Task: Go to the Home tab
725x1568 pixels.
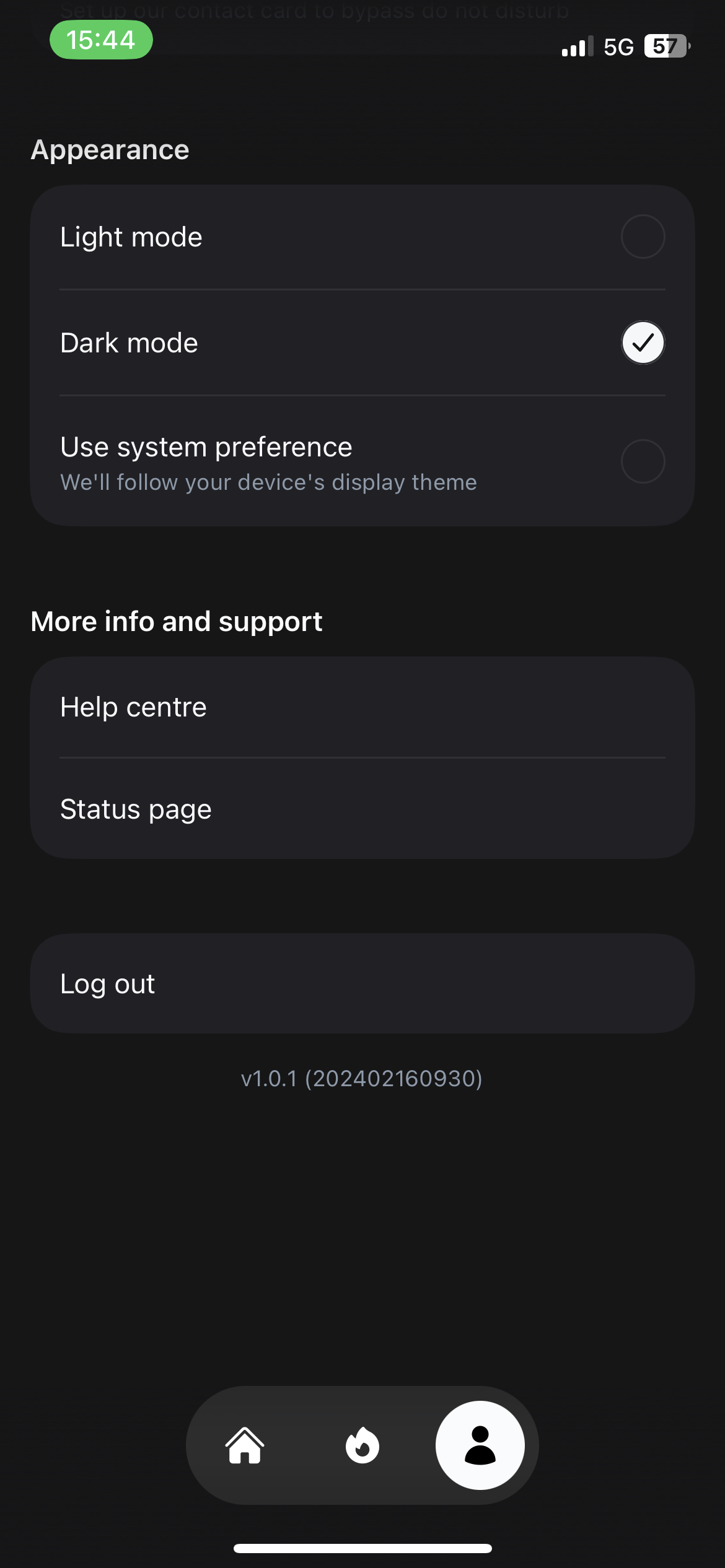Action: pyautogui.click(x=245, y=1445)
